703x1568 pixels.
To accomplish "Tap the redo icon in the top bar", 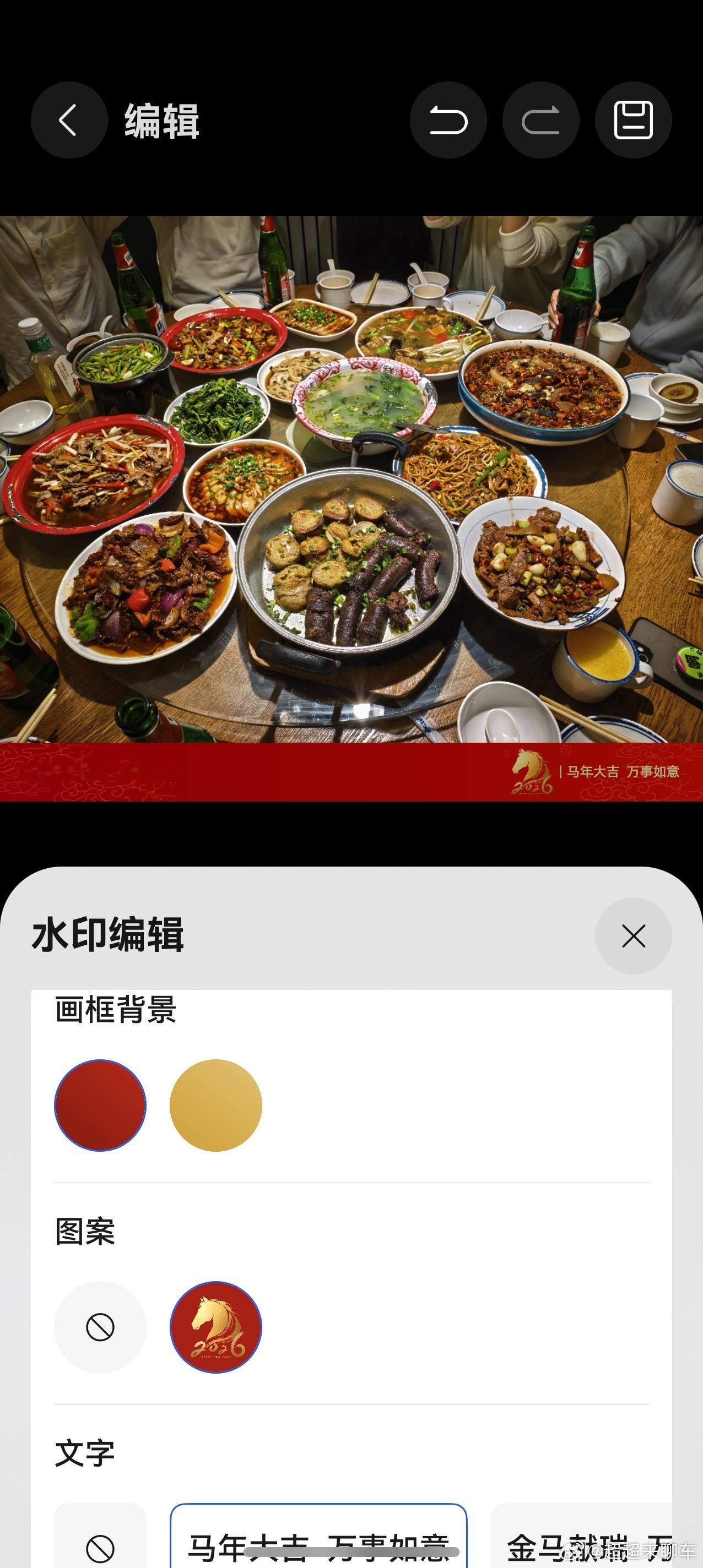I will pos(541,121).
